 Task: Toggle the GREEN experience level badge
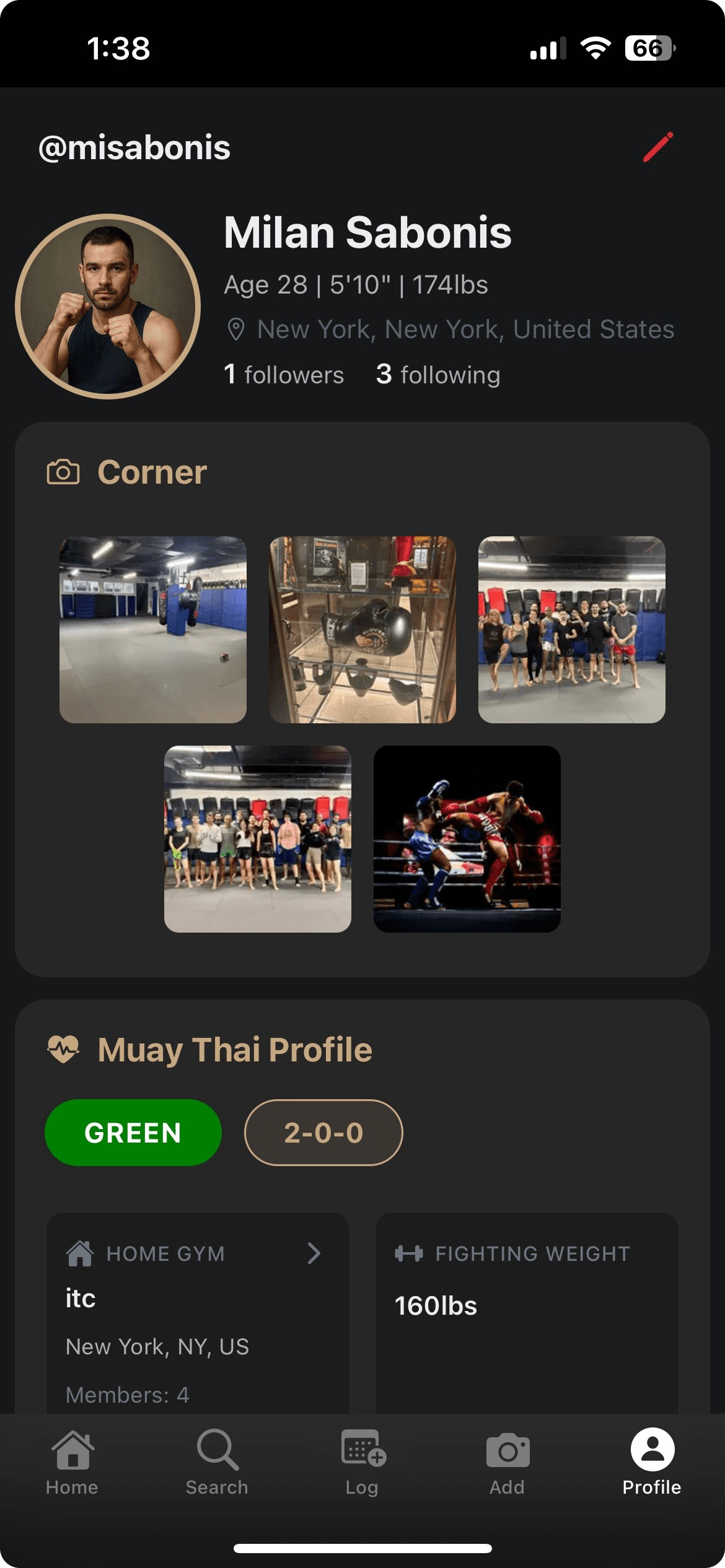click(x=132, y=1133)
